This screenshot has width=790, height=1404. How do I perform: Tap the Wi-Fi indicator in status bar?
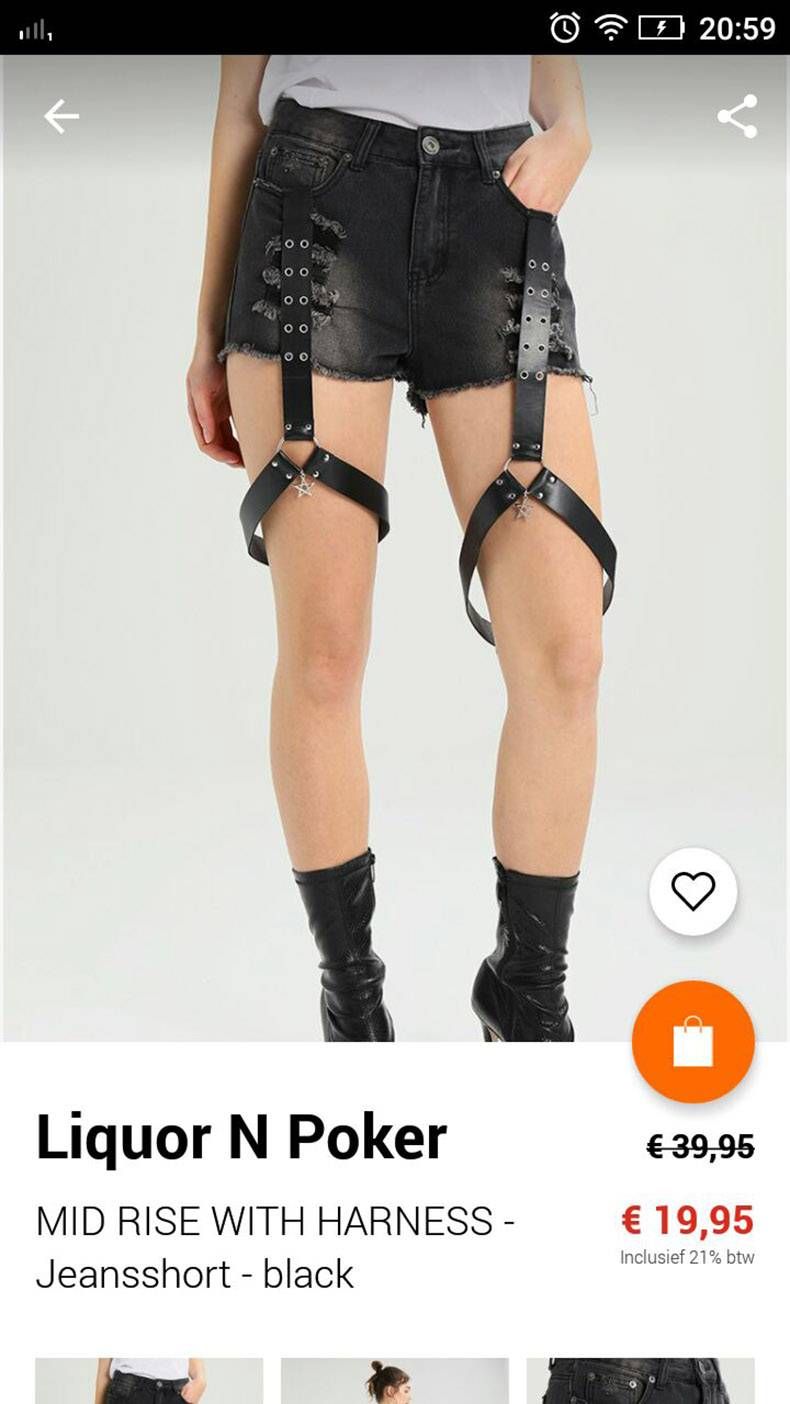click(x=612, y=29)
